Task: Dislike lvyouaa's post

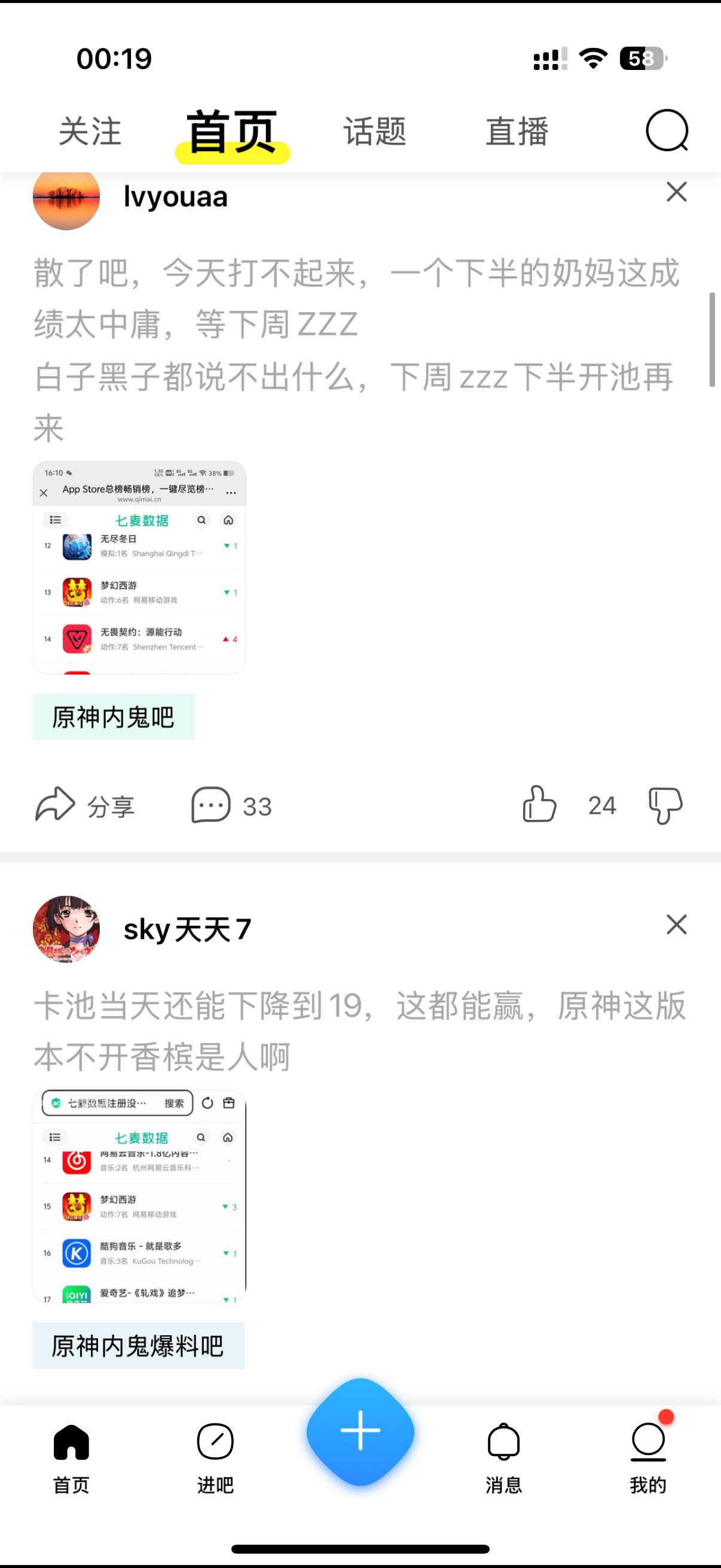Action: click(x=665, y=806)
